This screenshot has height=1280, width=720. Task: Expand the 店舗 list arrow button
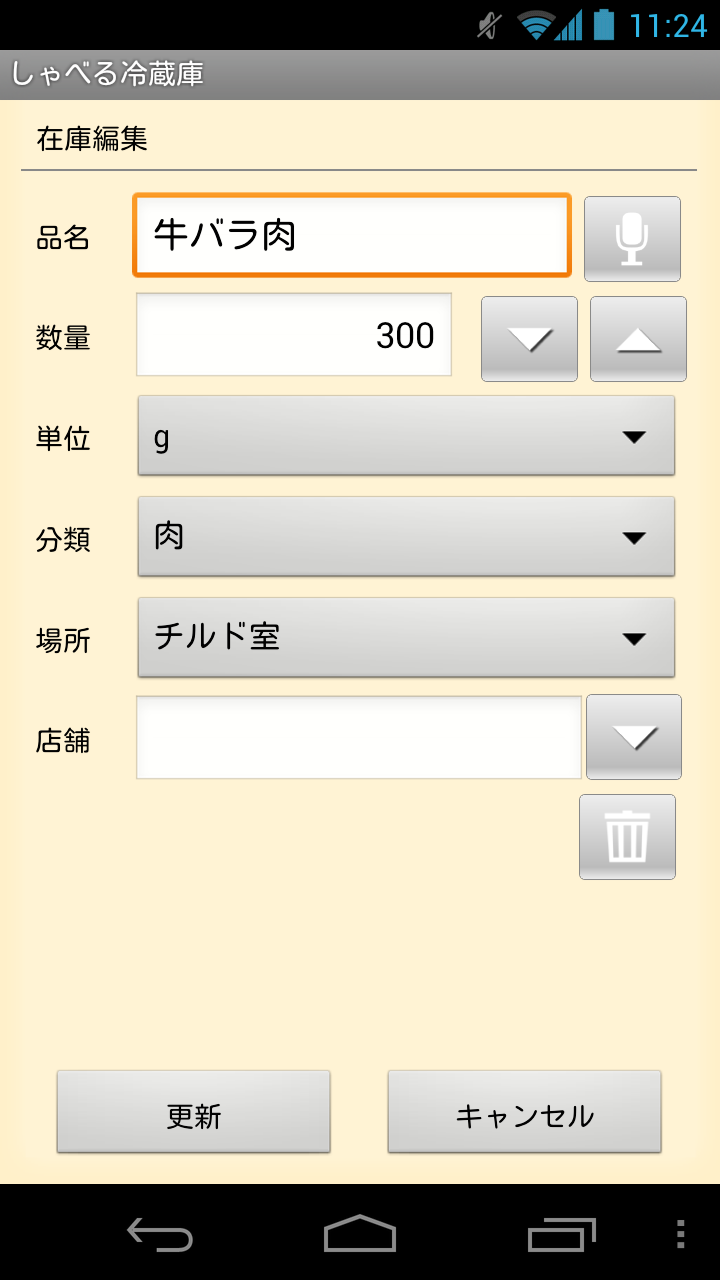[x=634, y=737]
